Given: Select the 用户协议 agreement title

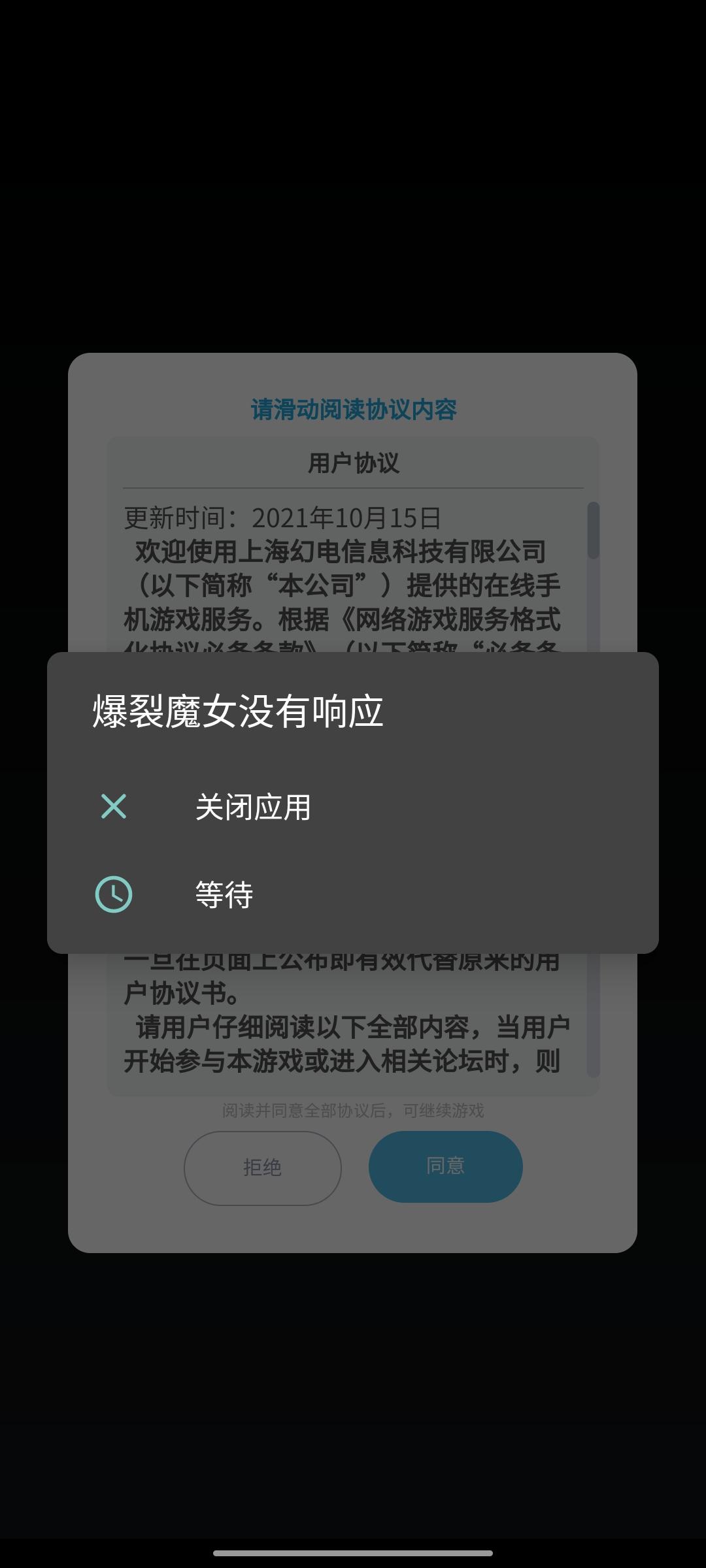Looking at the screenshot, I should coord(353,461).
